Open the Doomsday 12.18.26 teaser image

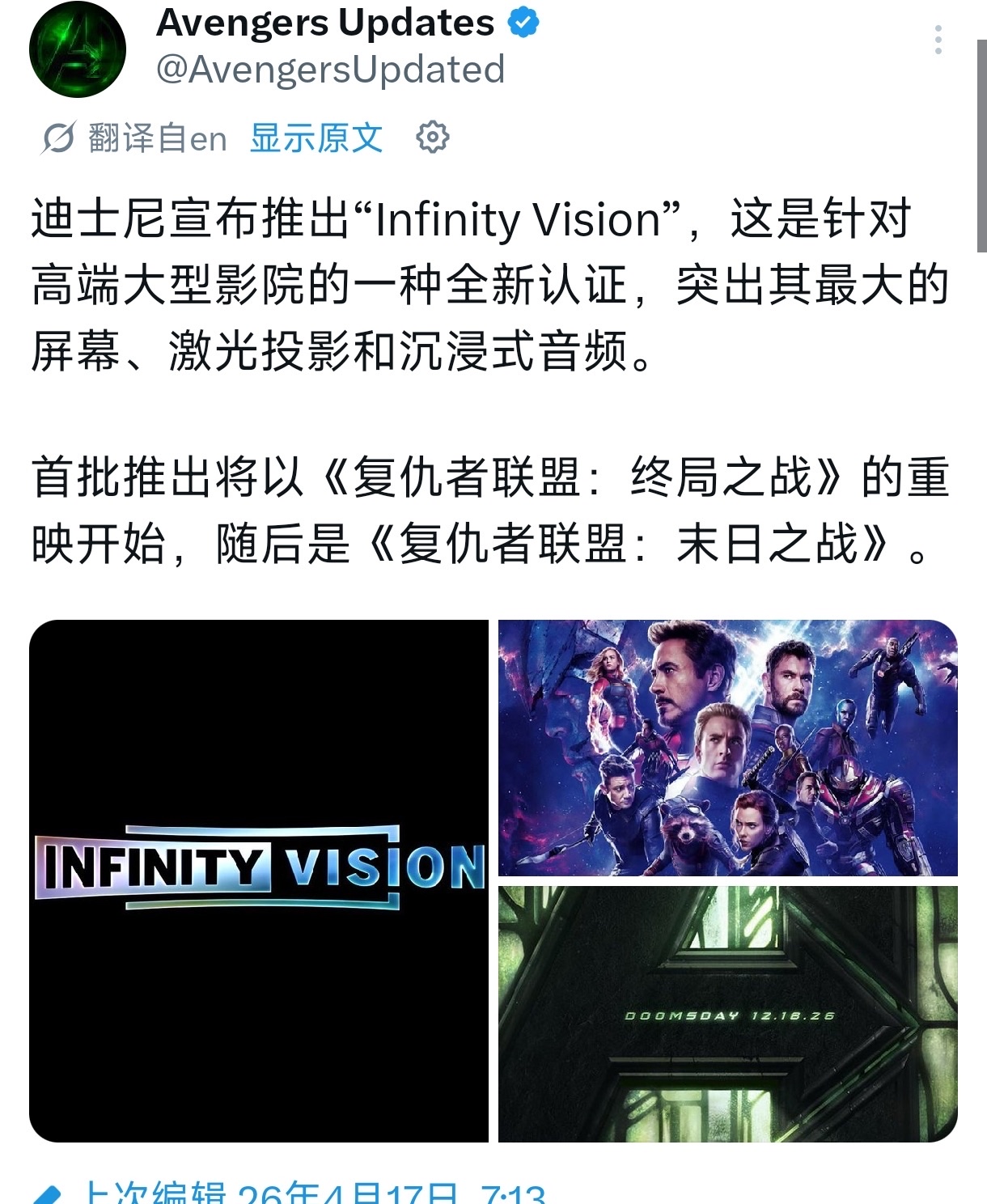(727, 1014)
